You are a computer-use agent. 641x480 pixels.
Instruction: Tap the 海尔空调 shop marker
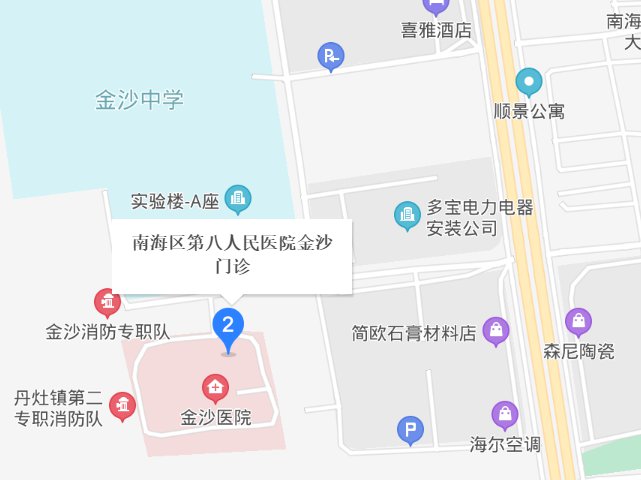pyautogui.click(x=506, y=414)
